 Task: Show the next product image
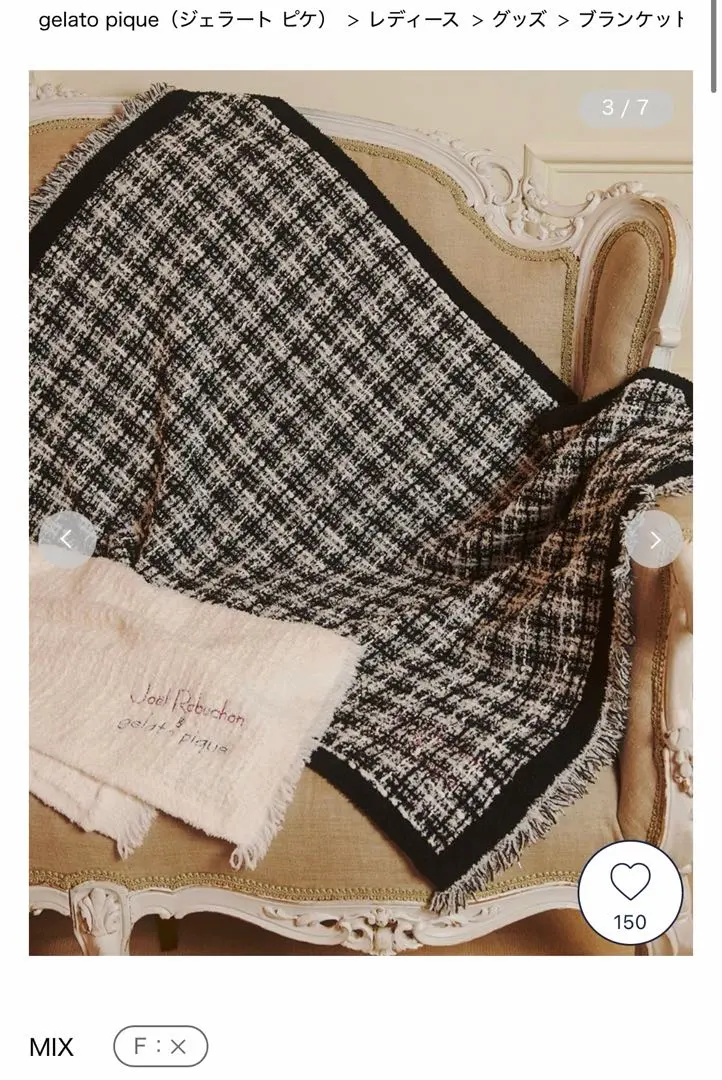point(655,540)
